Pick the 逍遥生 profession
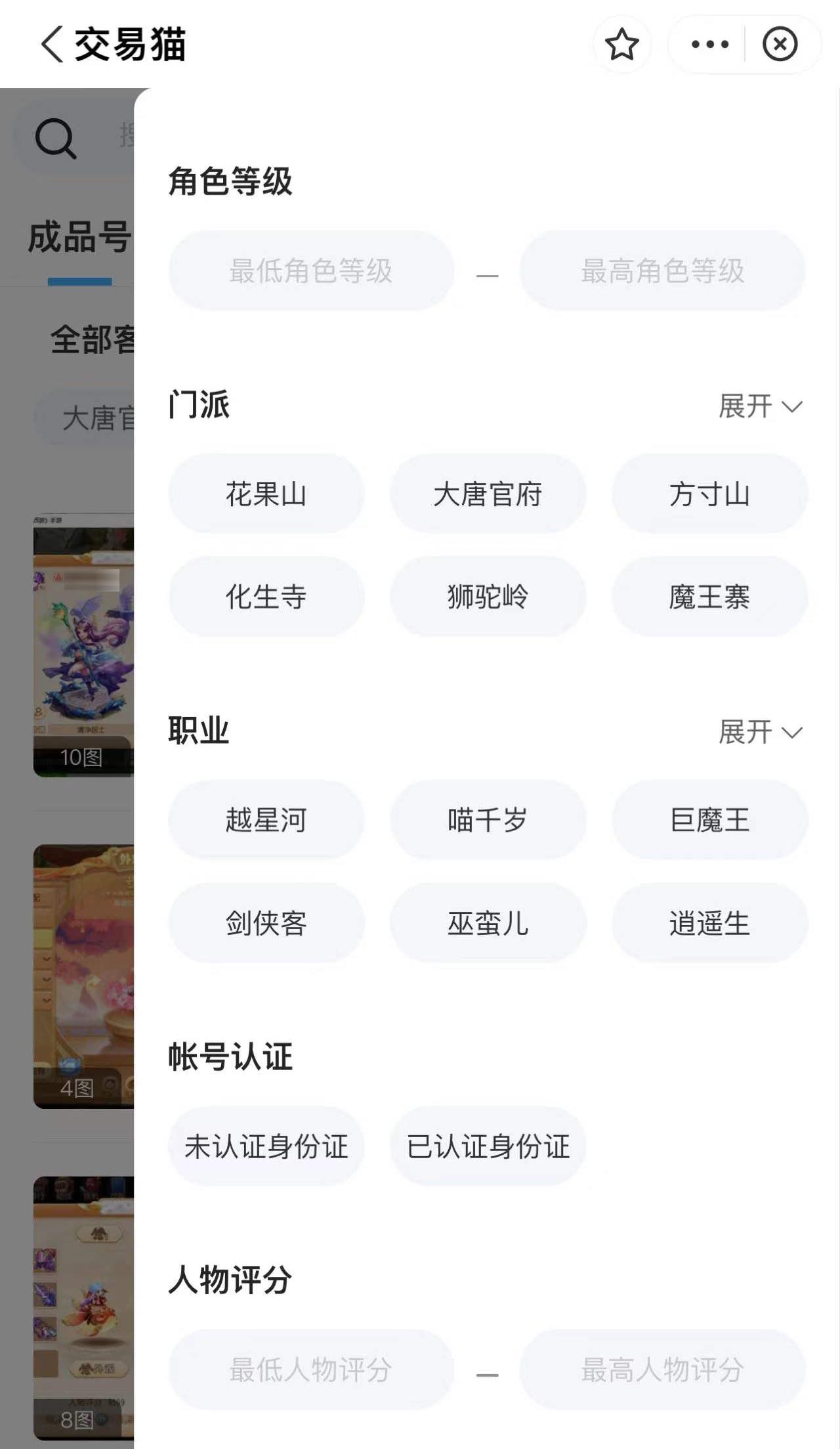The width and height of the screenshot is (840, 1449). coord(709,922)
